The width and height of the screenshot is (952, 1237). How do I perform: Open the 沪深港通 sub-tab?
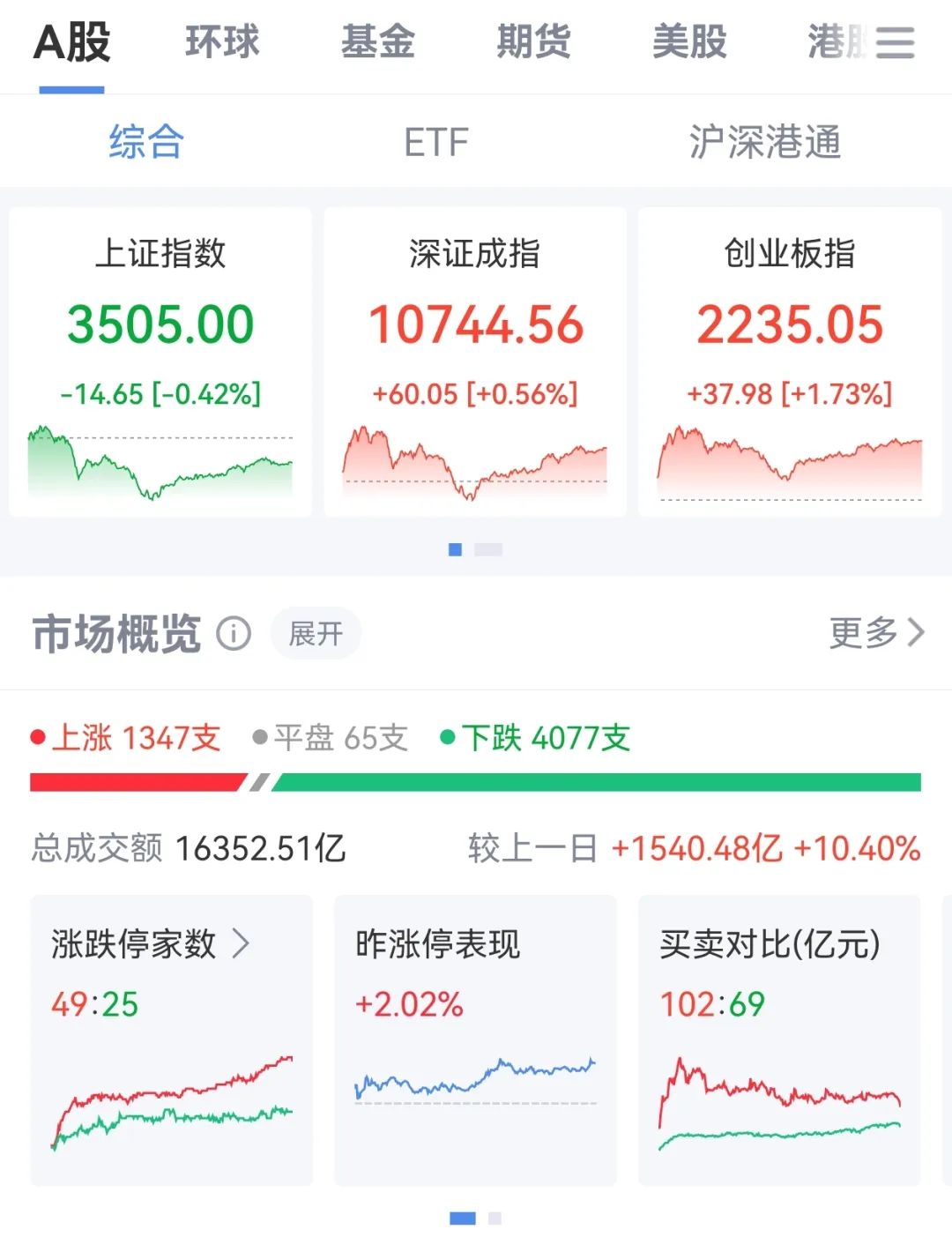(764, 142)
